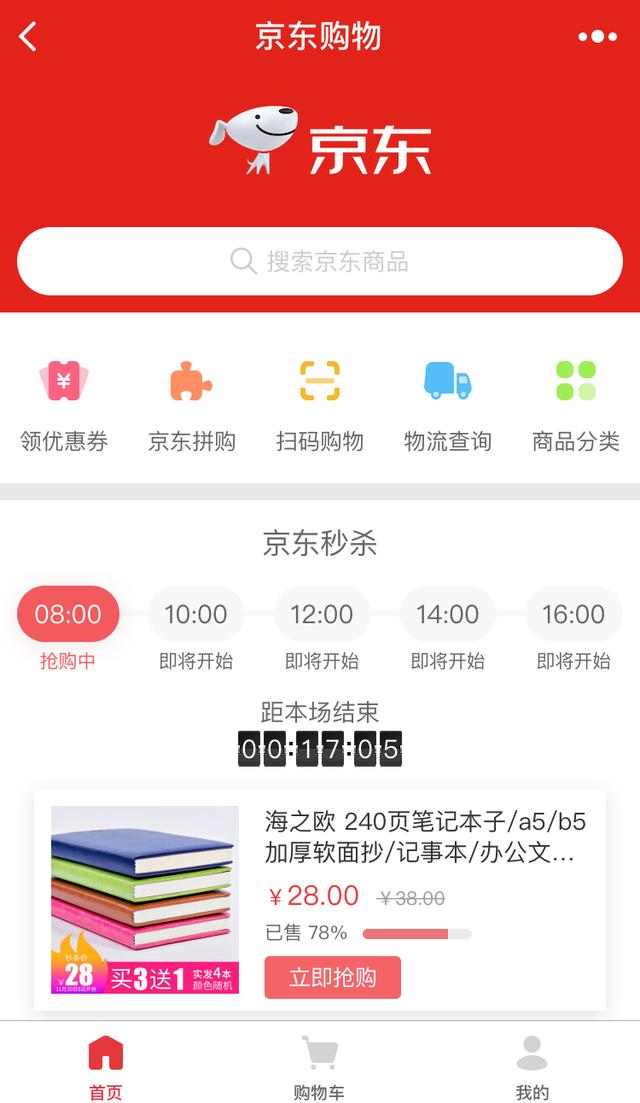Go to the 我的 profile tab
This screenshot has width=640, height=1103.
point(532,1065)
